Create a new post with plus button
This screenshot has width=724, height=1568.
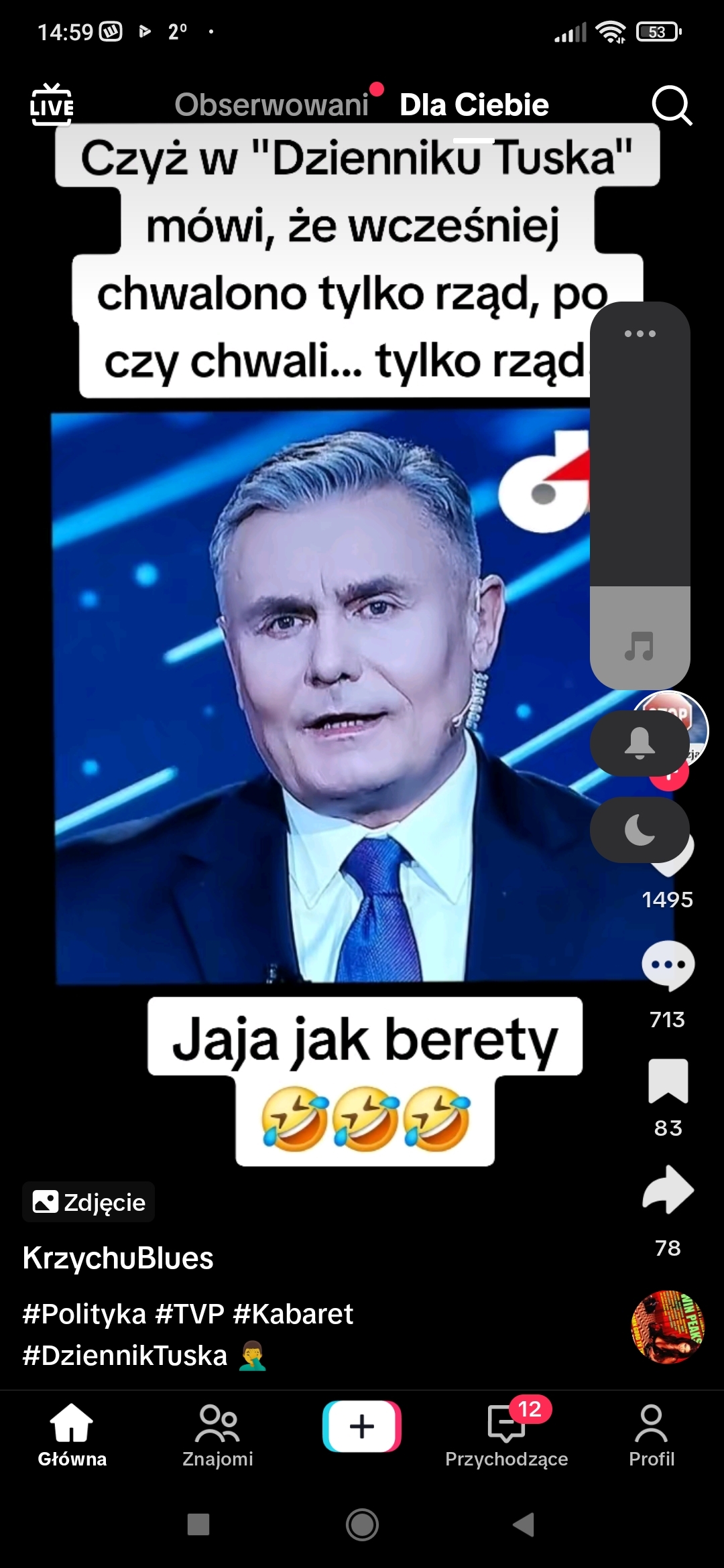[362, 1427]
